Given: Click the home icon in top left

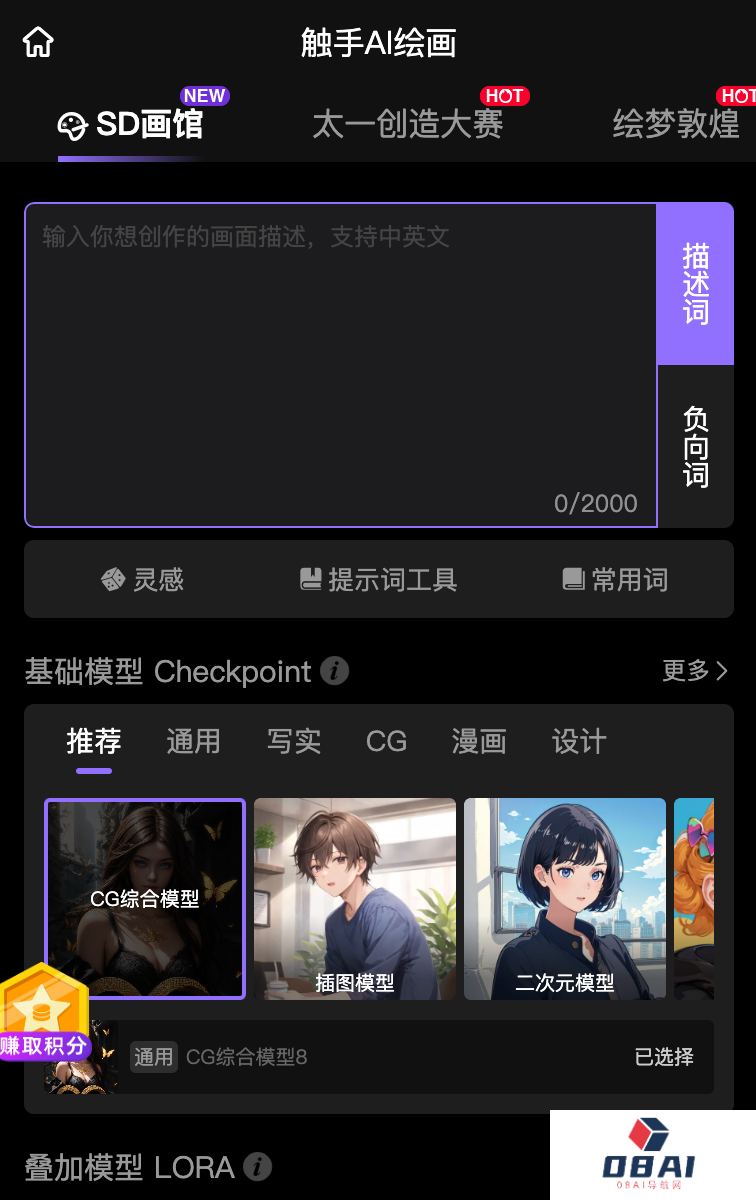Looking at the screenshot, I should click(x=37, y=42).
